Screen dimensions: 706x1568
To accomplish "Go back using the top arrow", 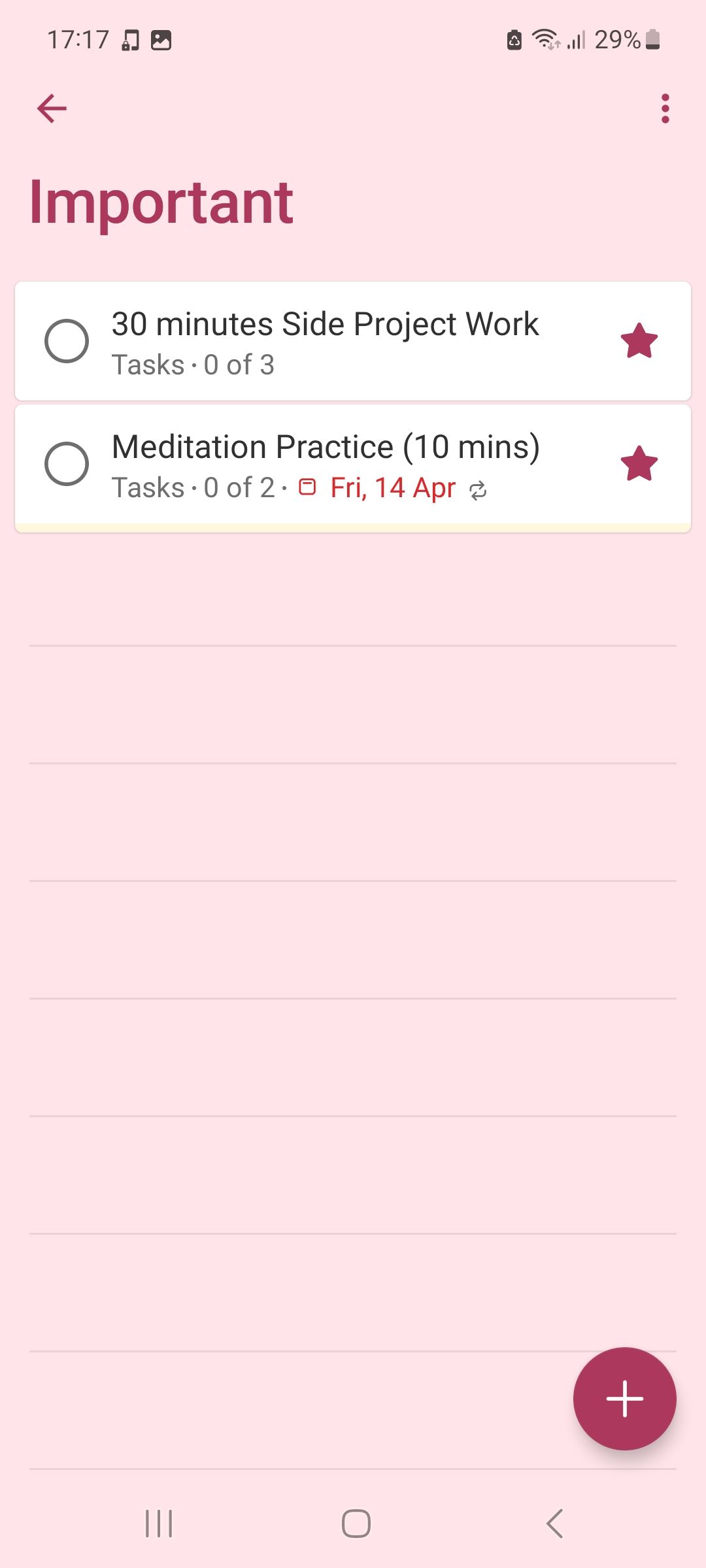I will (52, 108).
